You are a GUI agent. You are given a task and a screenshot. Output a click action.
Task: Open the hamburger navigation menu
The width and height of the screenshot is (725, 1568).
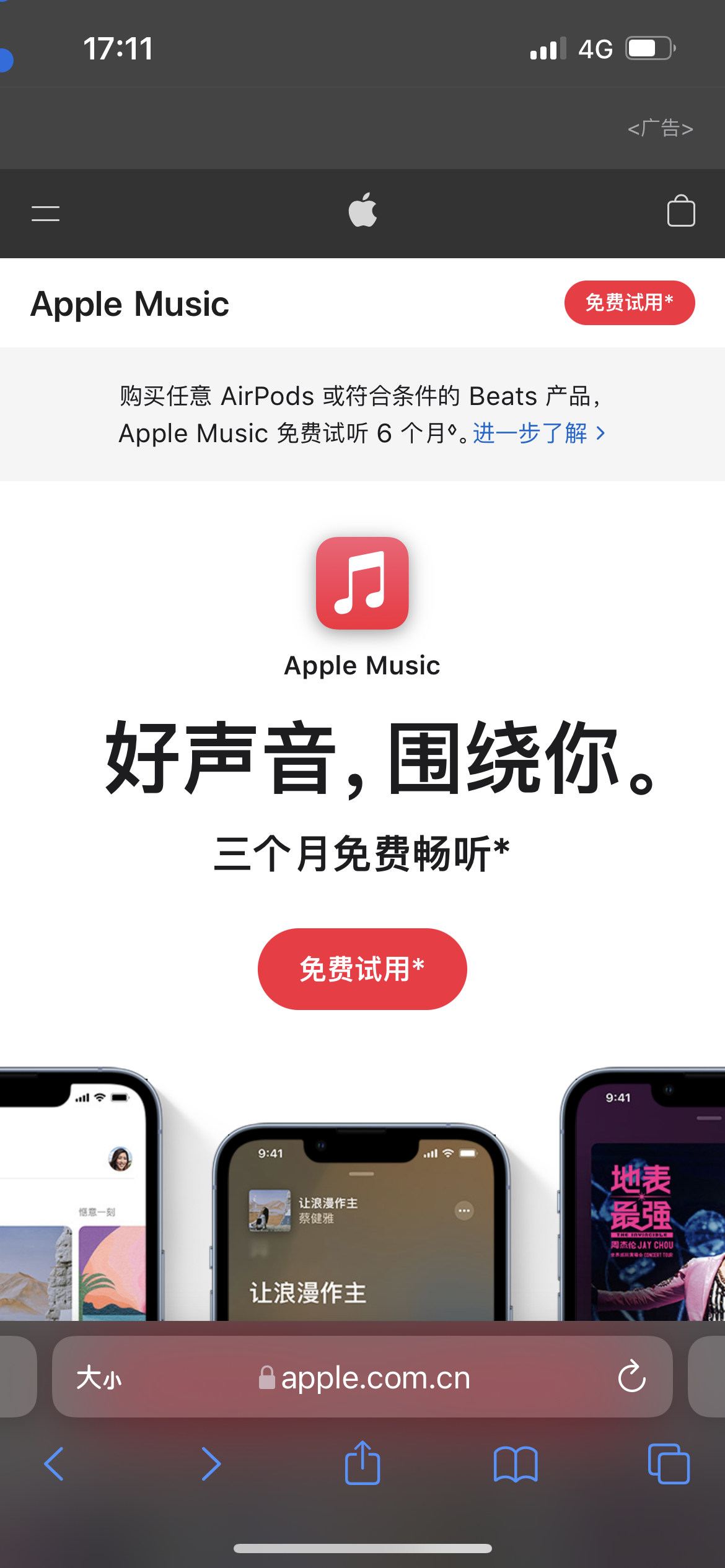[45, 213]
